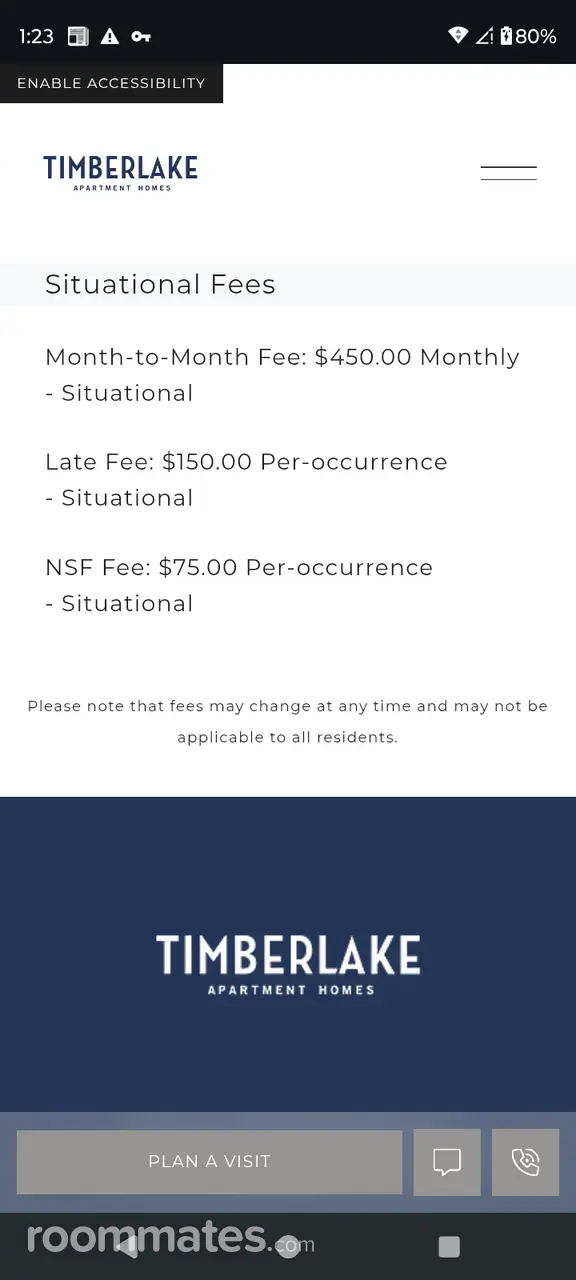Tap the Timberlake logo in the header

(x=120, y=173)
